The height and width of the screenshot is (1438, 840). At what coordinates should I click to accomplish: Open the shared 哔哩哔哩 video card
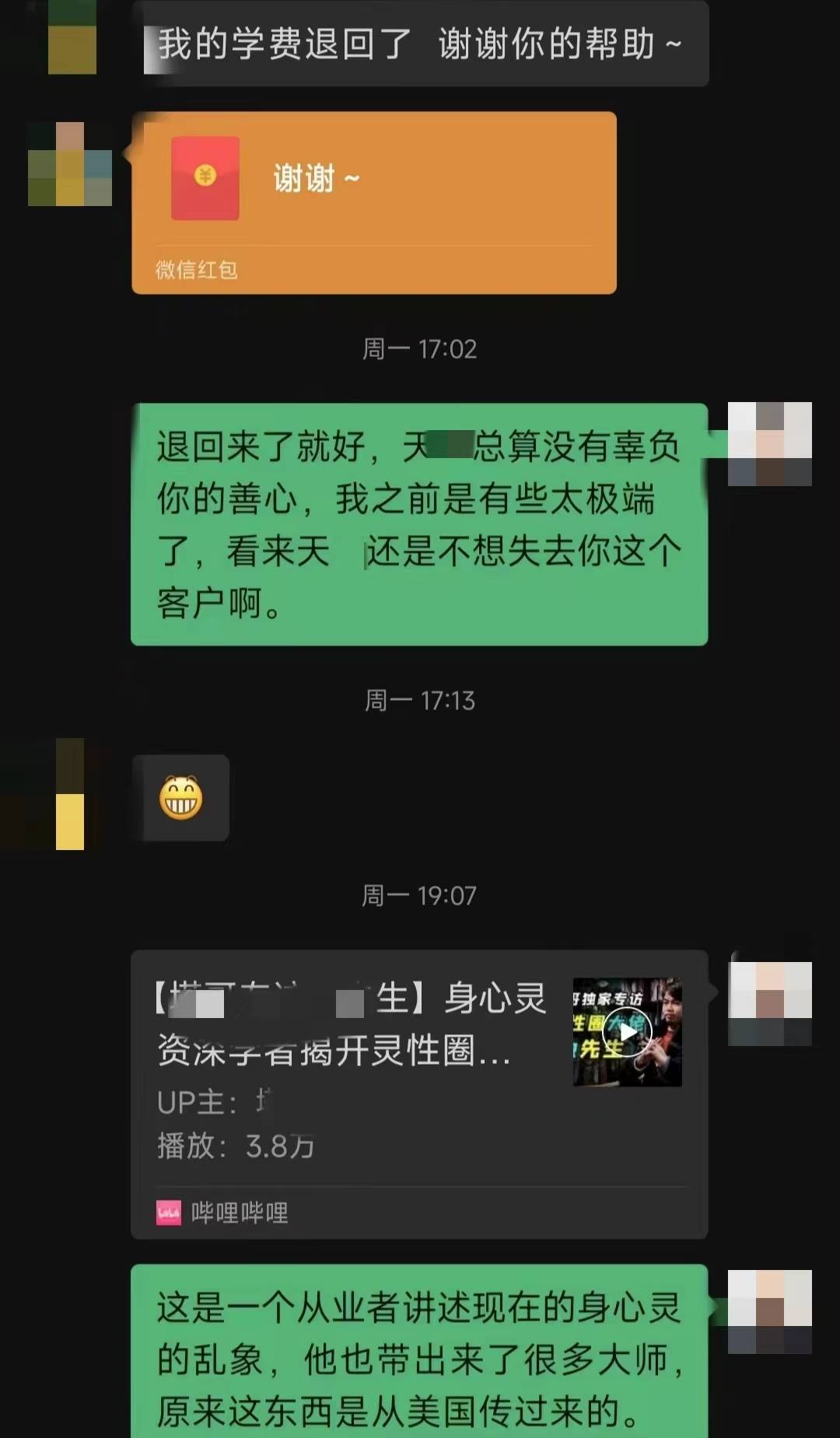pos(418,1093)
